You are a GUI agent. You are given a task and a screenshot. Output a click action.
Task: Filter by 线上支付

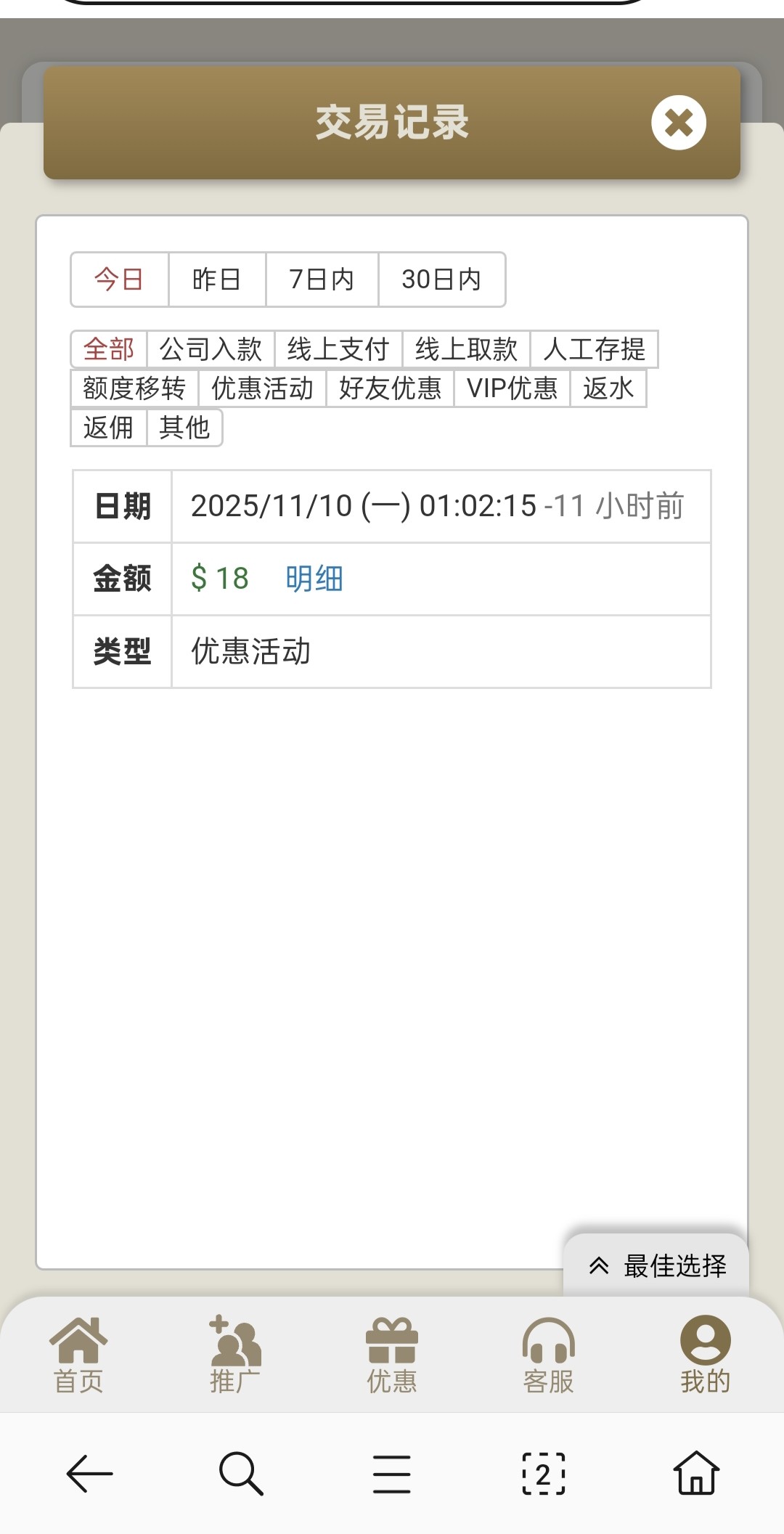pos(338,349)
